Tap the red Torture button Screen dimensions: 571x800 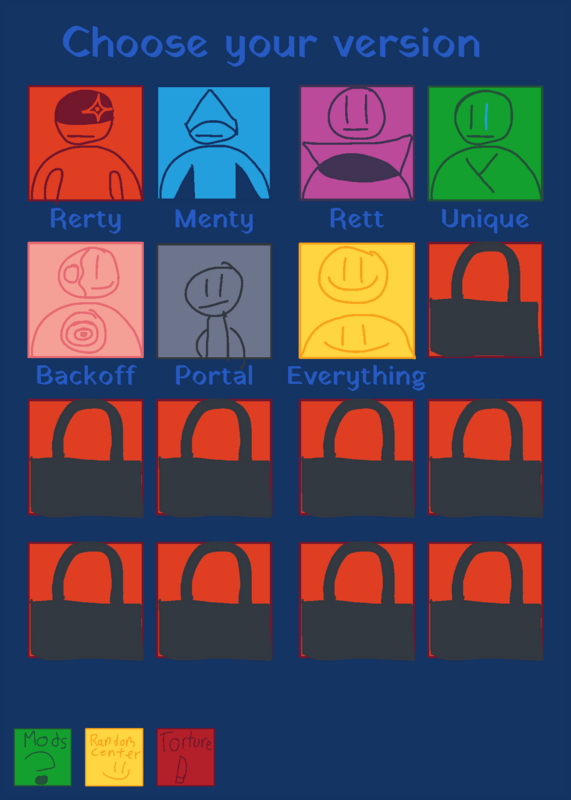tap(186, 757)
